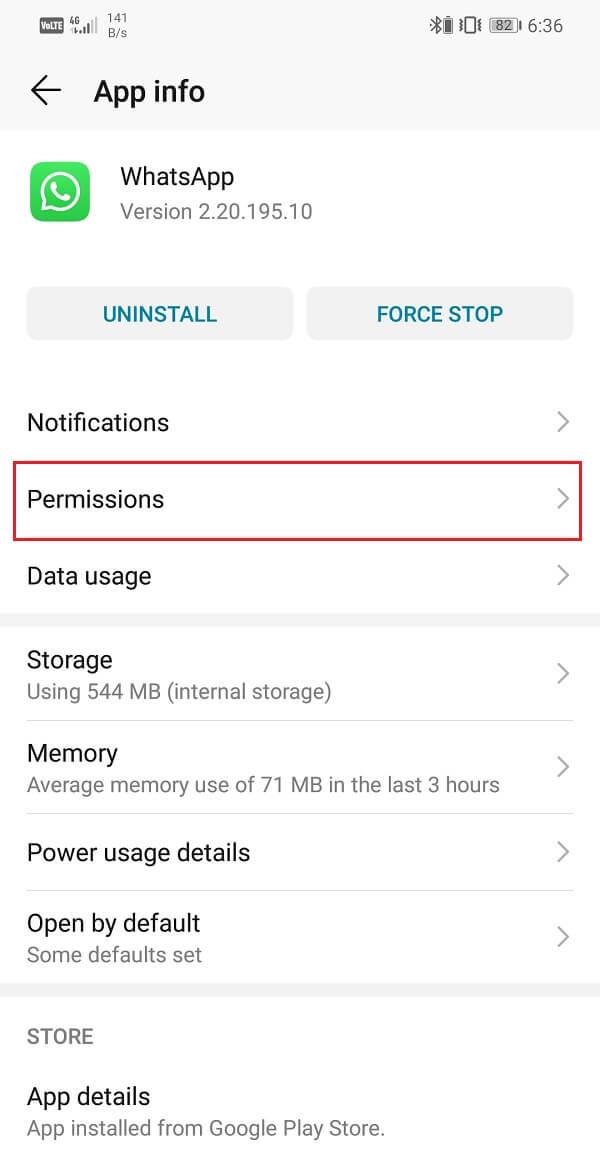
Task: Go back from App info
Action: tap(46, 91)
